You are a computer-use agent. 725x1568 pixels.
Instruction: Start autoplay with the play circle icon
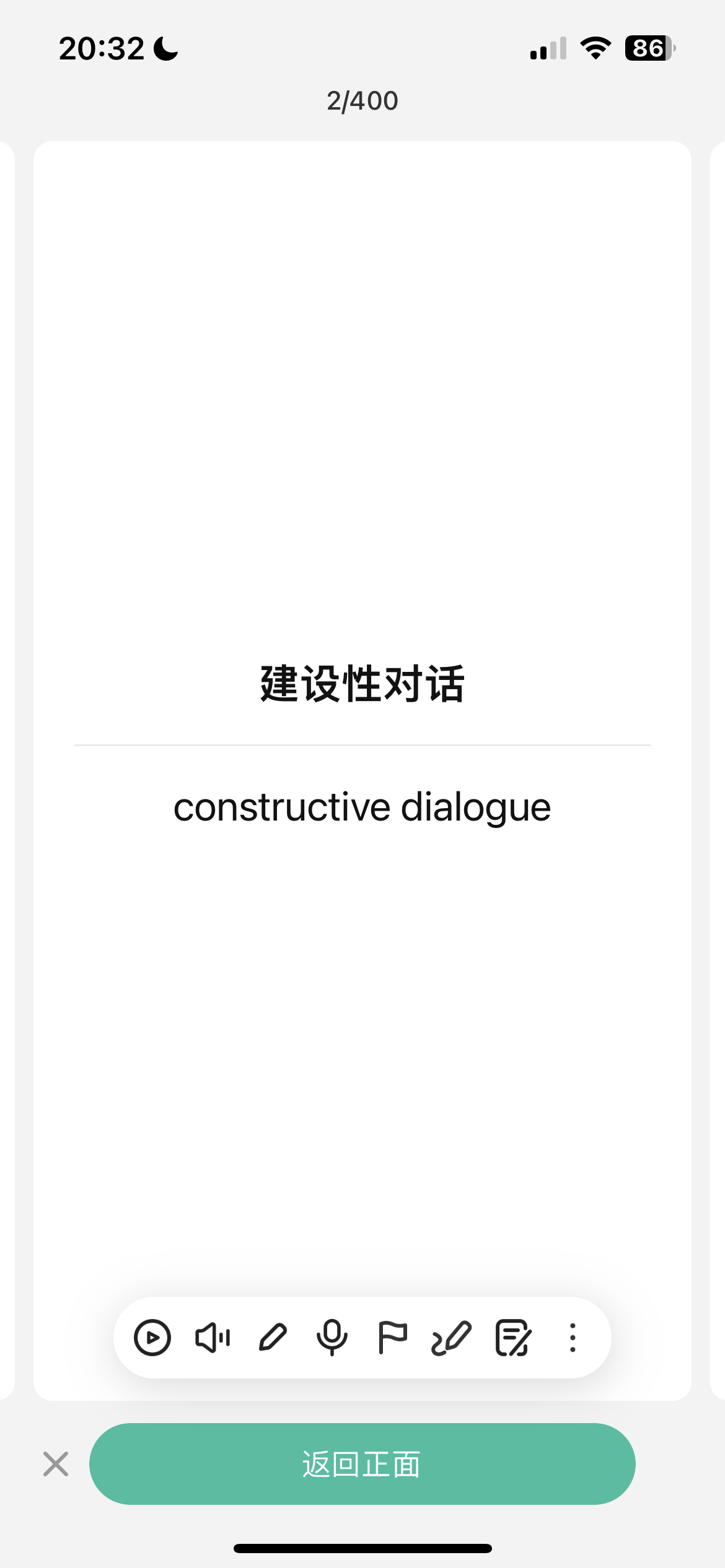152,1338
